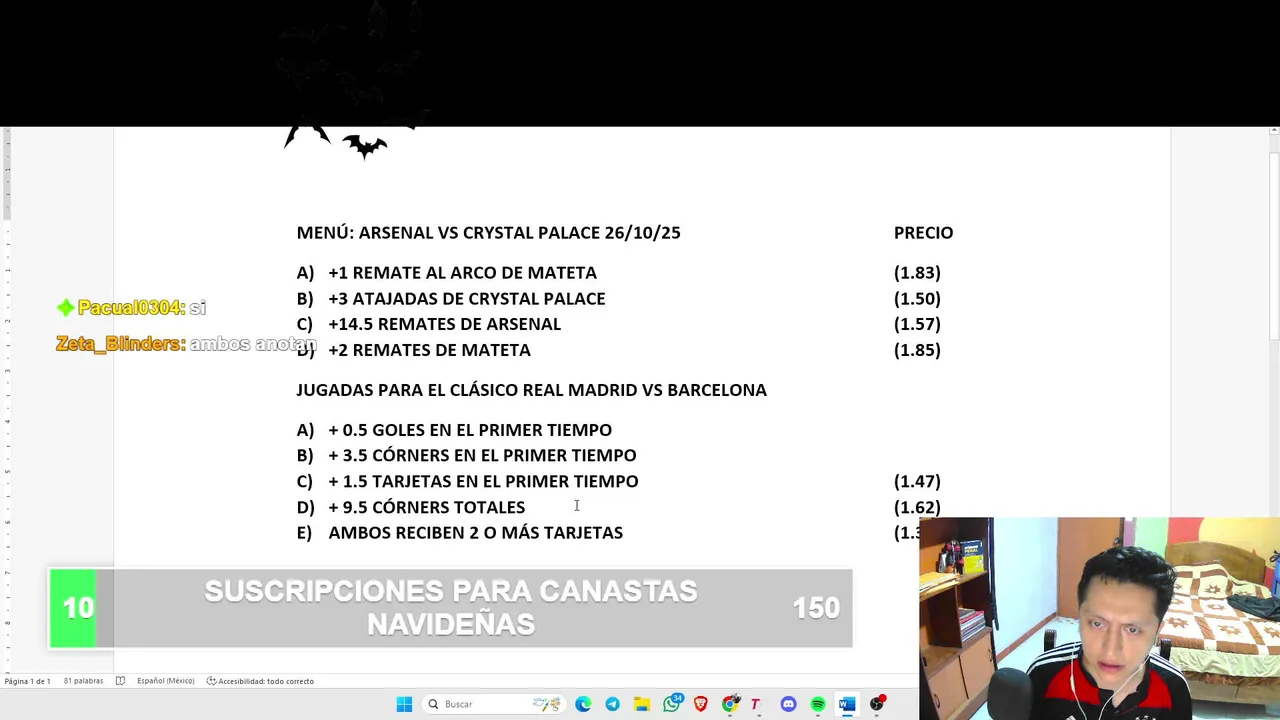This screenshot has width=1280, height=720.
Task: Open Discord from the taskbar
Action: click(788, 704)
